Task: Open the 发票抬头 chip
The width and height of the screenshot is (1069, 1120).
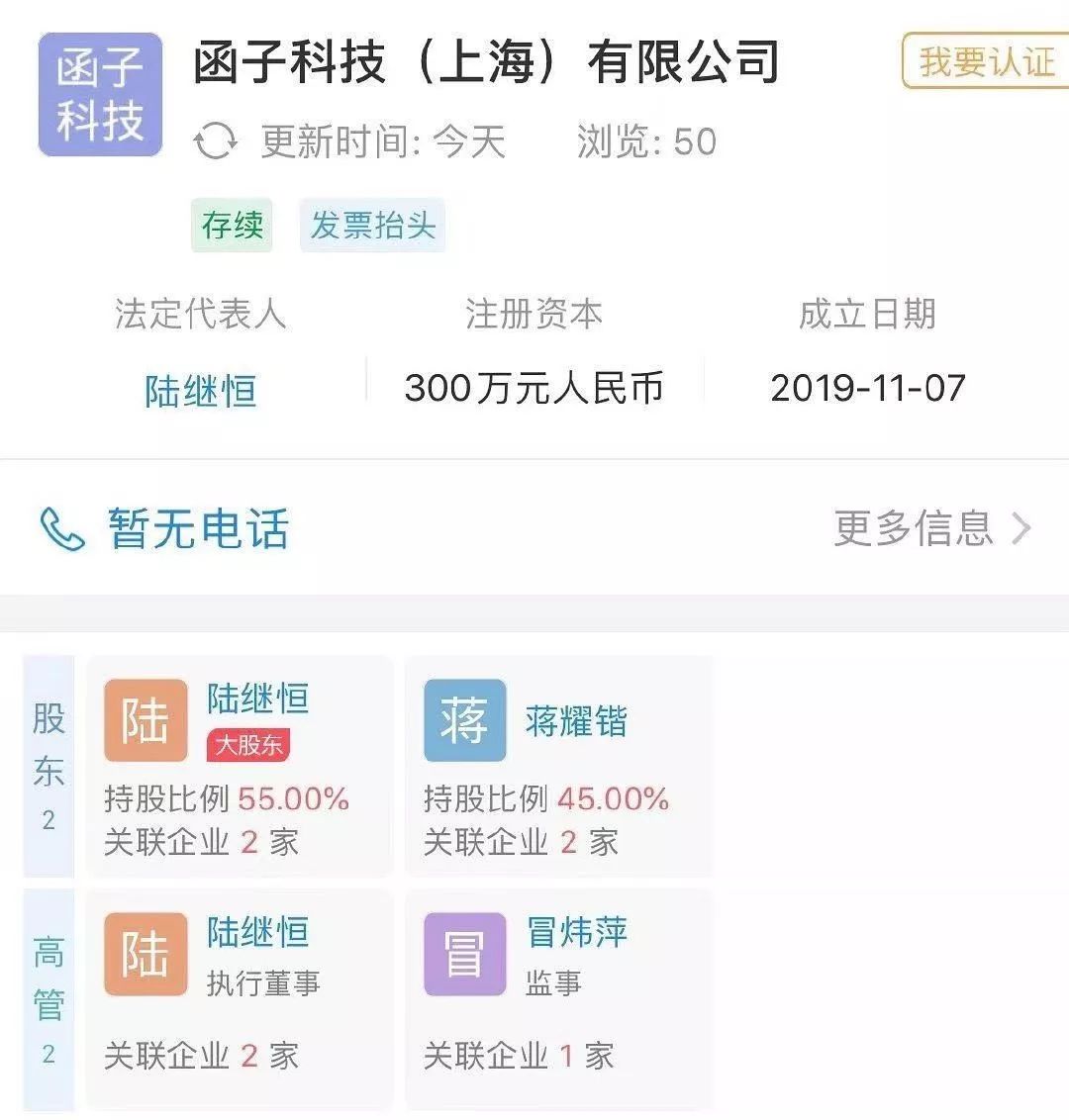Action: click(372, 226)
